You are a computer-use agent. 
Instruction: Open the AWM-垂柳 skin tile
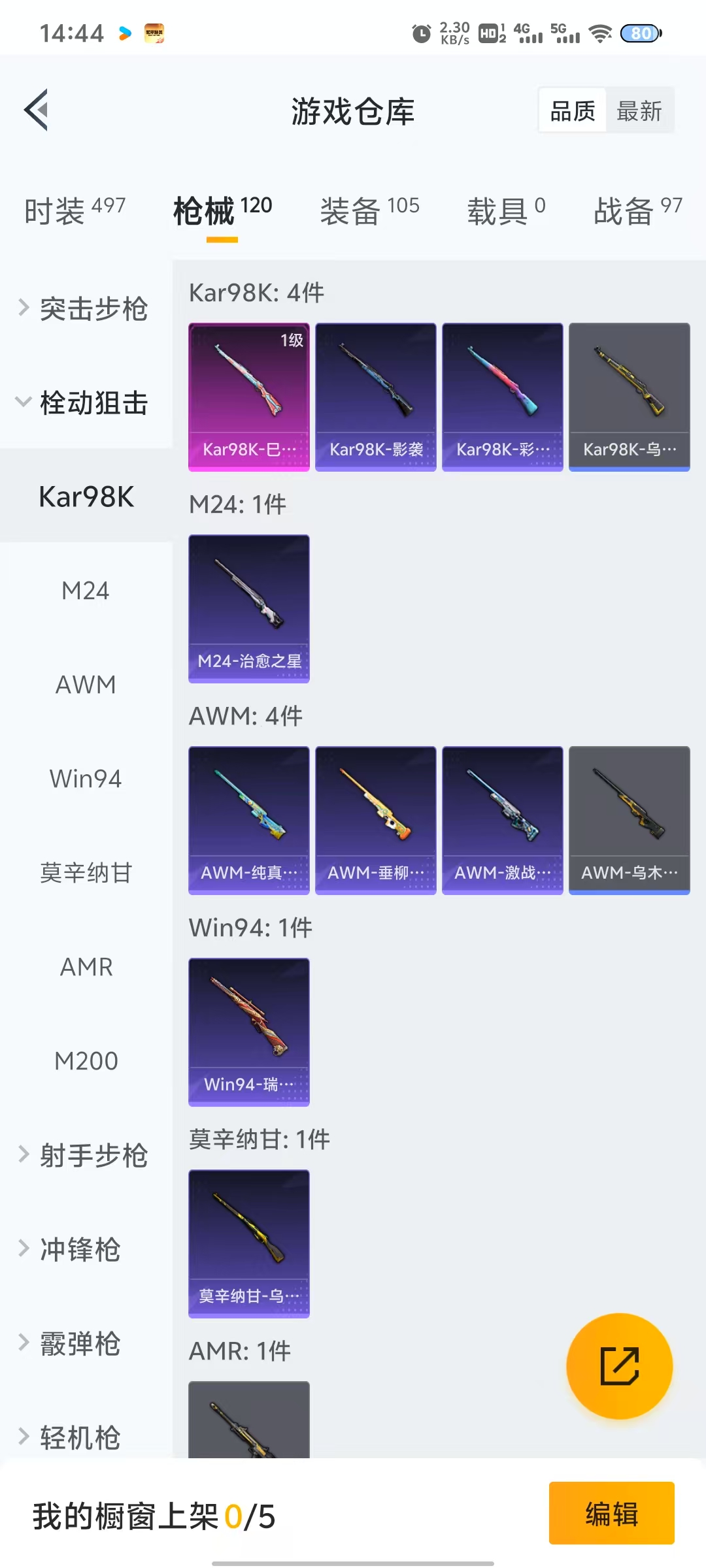pyautogui.click(x=375, y=820)
